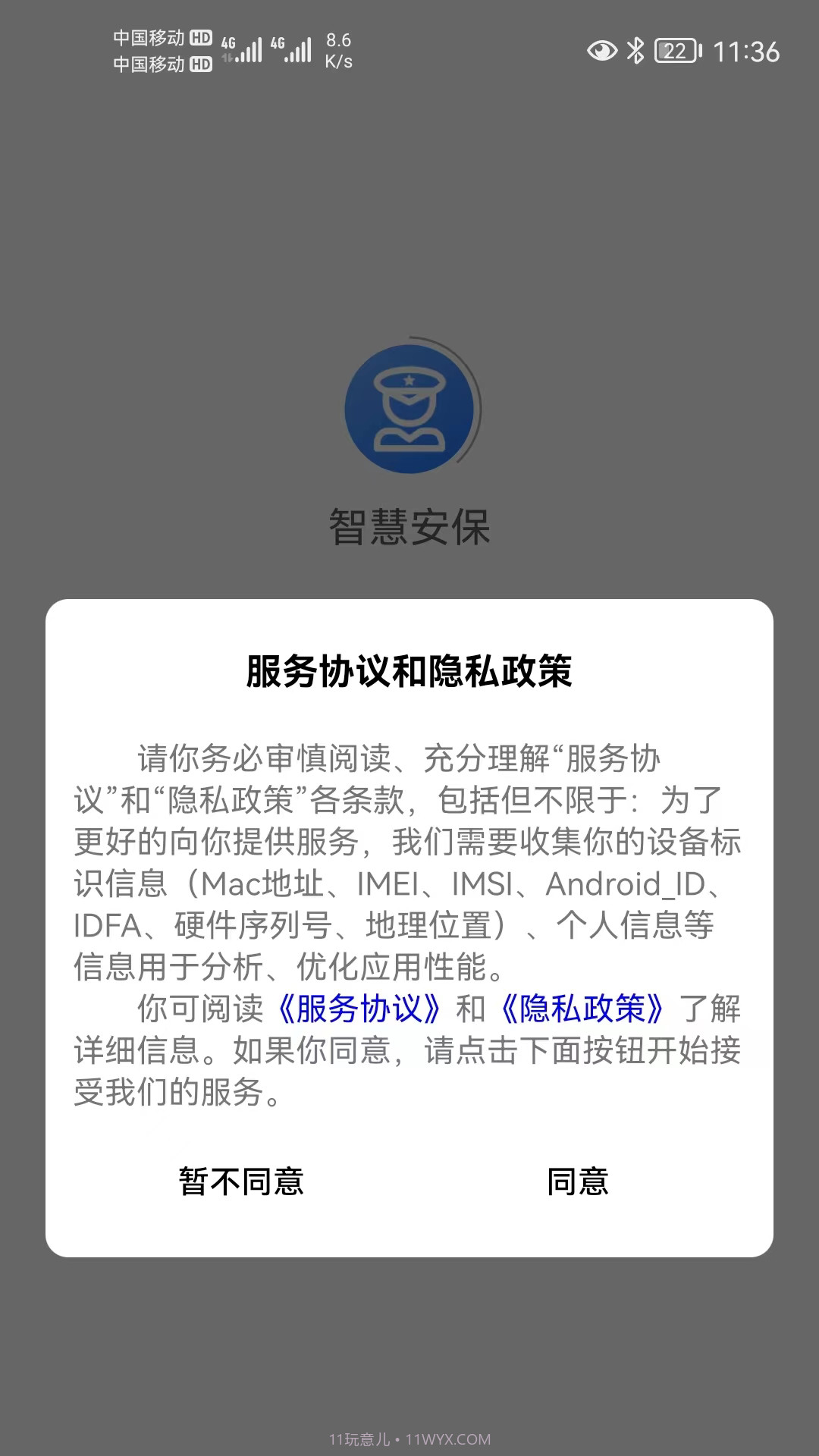Image resolution: width=819 pixels, height=1456 pixels.
Task: Tap the 智慧安保 app logo icon
Action: (409, 408)
